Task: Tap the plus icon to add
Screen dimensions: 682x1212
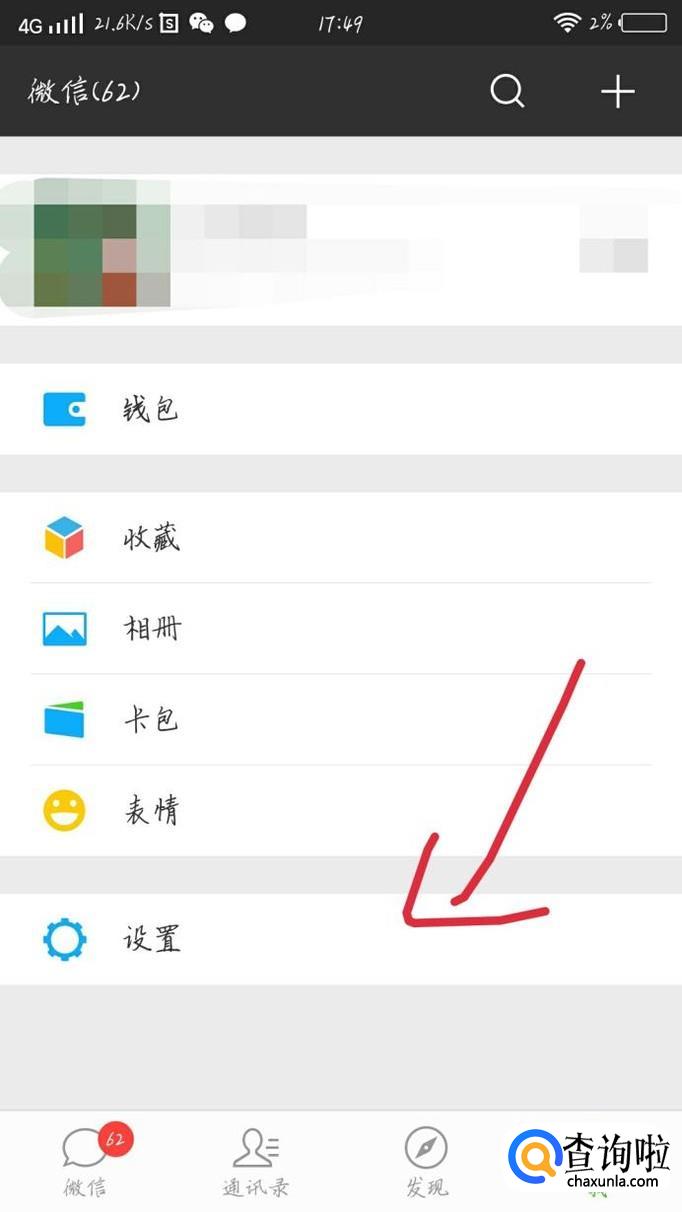Action: (x=617, y=92)
